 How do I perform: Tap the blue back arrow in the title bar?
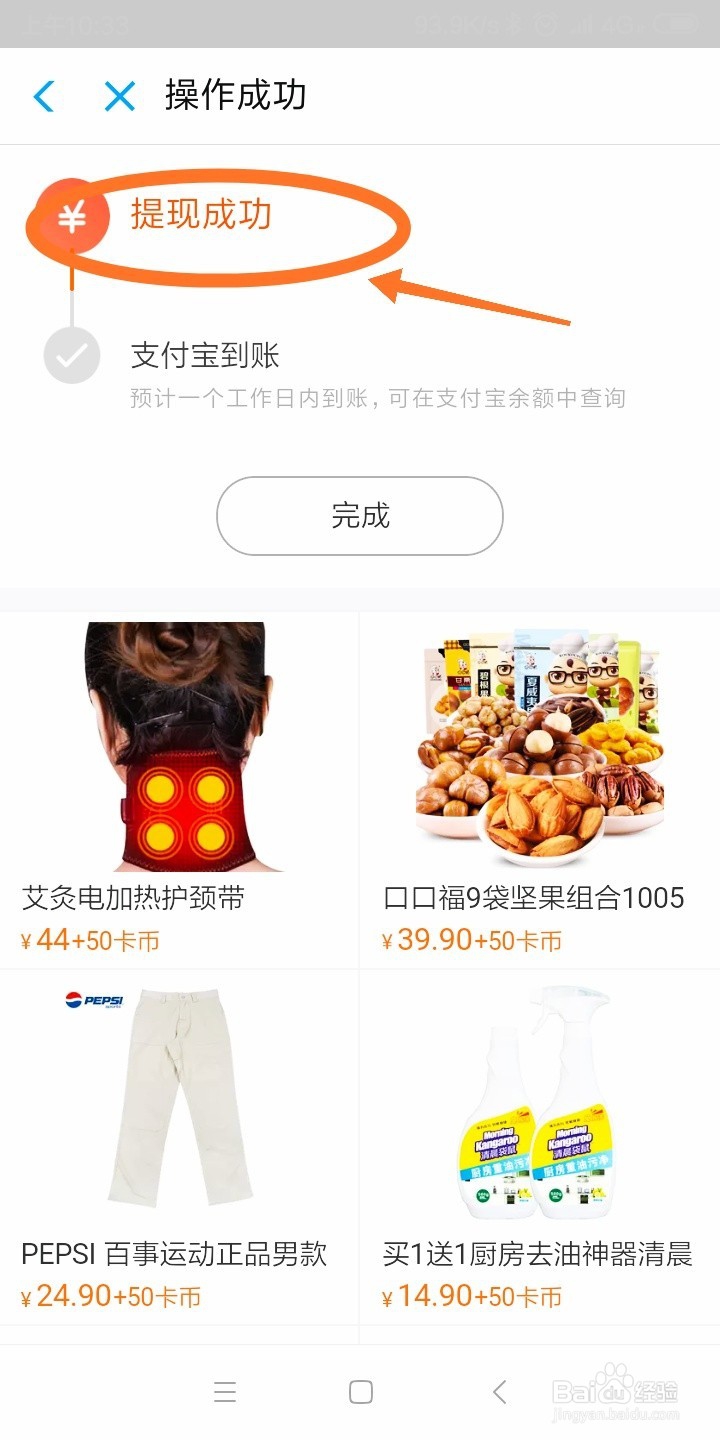pyautogui.click(x=44, y=95)
